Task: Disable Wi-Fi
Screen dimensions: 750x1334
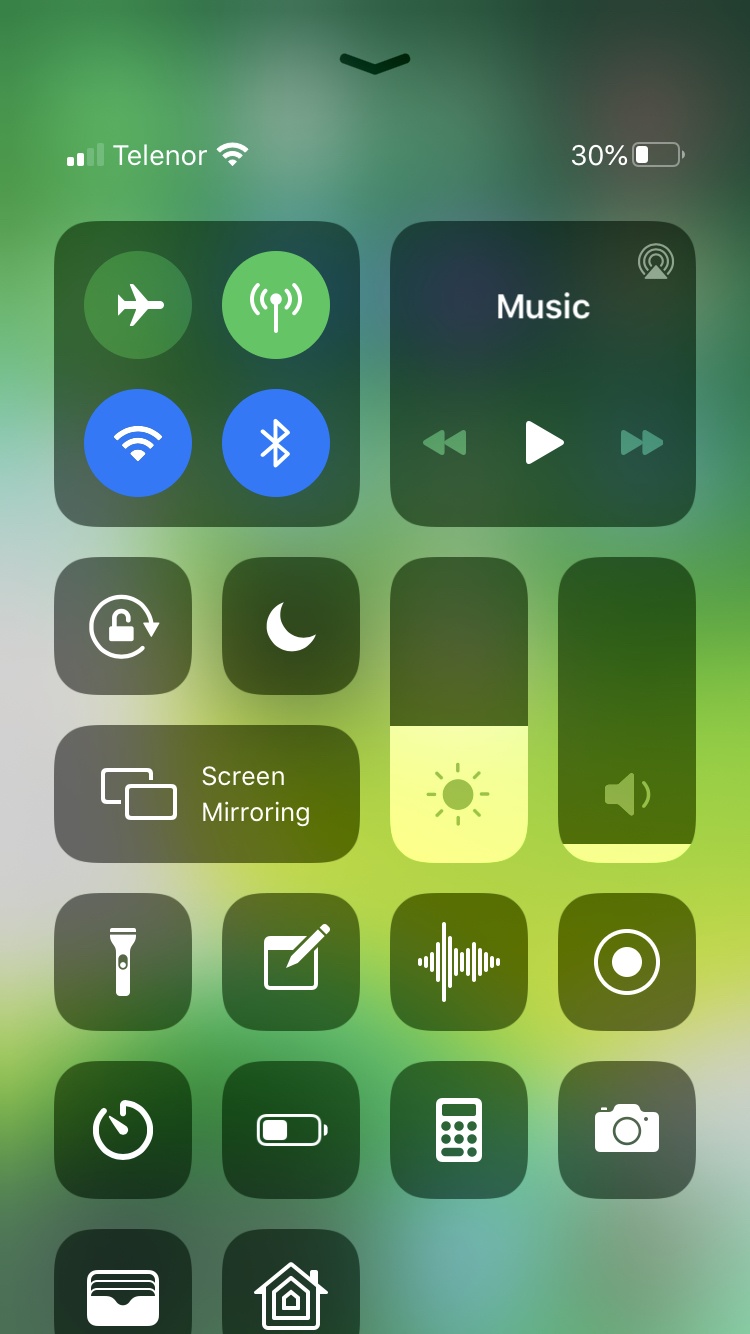Action: [x=138, y=443]
